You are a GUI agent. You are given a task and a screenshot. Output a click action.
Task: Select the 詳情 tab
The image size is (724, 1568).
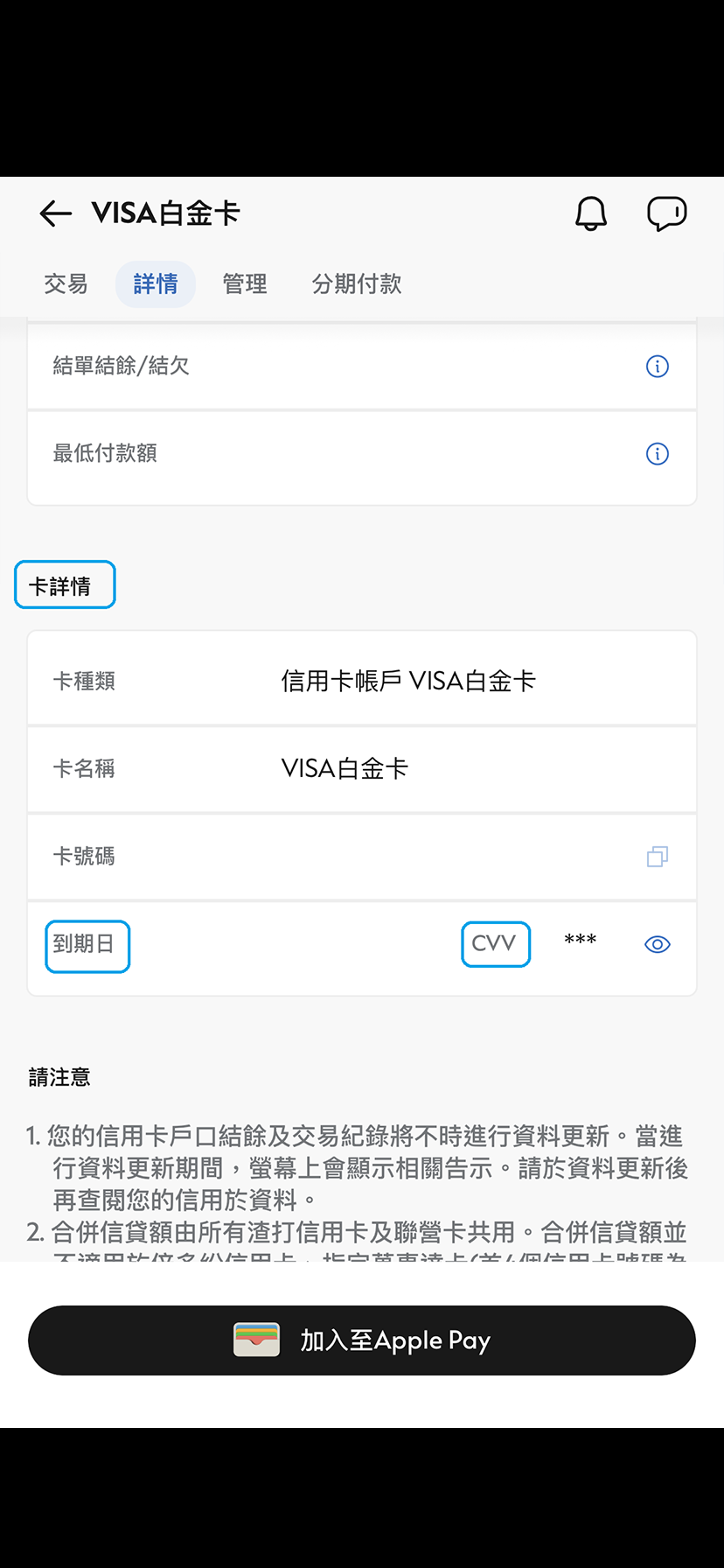156,283
